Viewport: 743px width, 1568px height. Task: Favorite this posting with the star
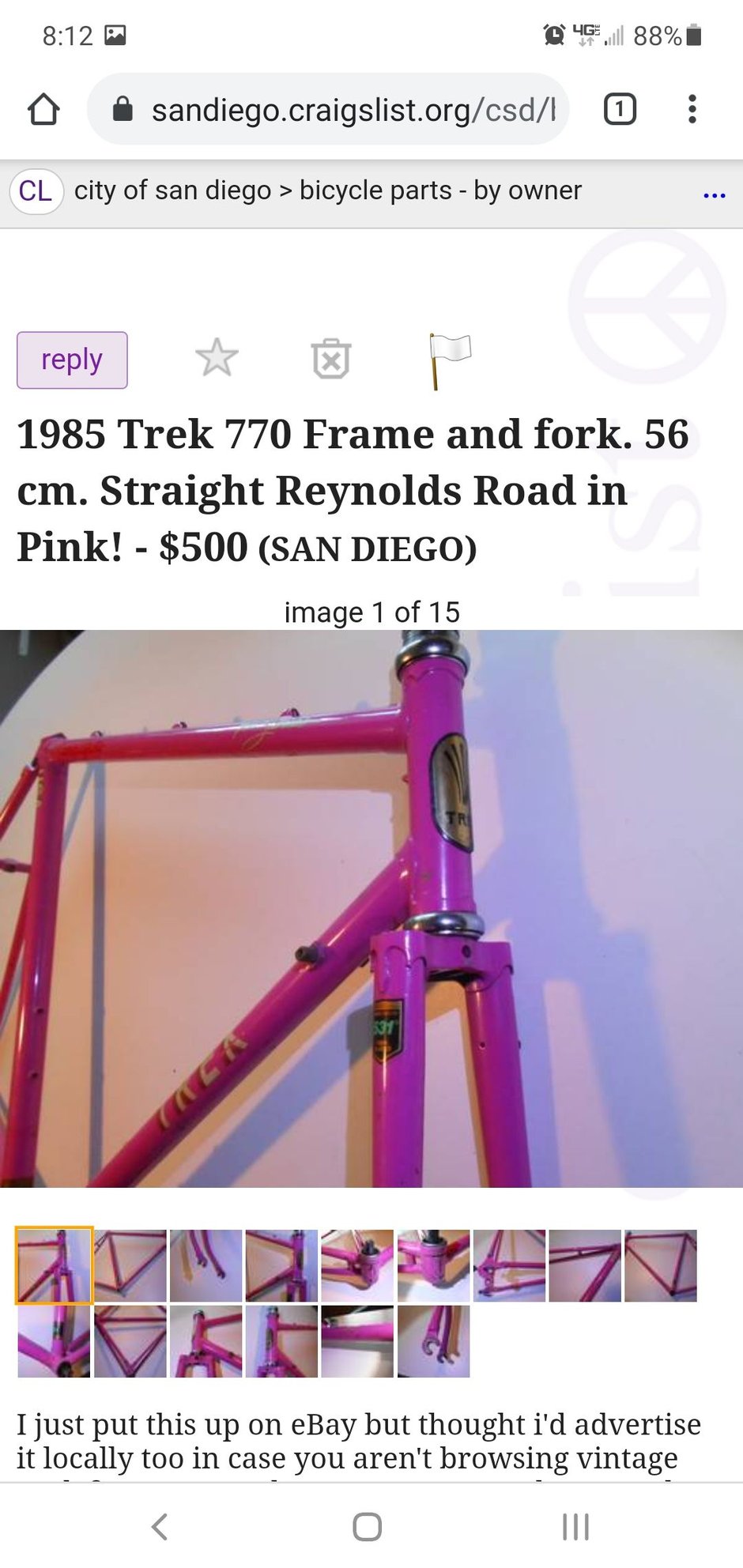[217, 359]
